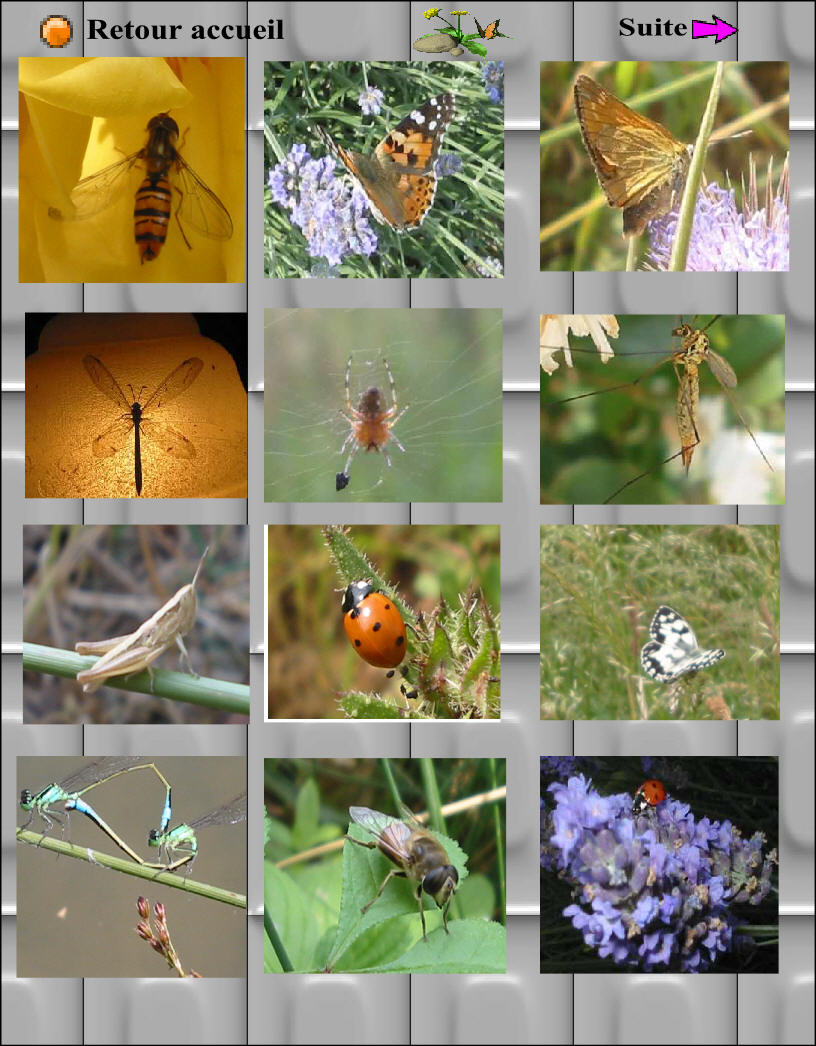Enlarge the fly on green leaf photo
The width and height of the screenshot is (816, 1046).
pyautogui.click(x=385, y=865)
